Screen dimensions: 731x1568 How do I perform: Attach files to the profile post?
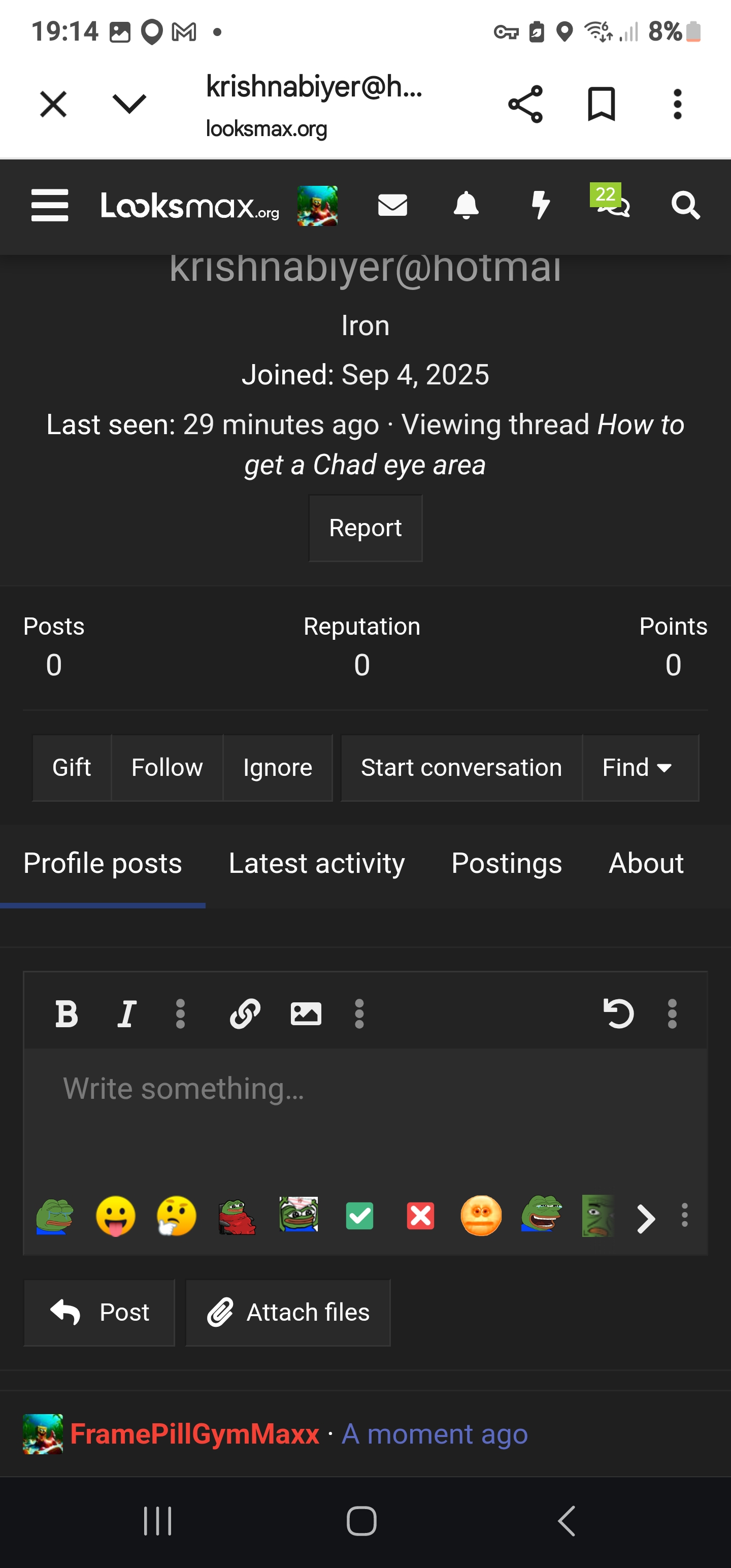(x=288, y=1313)
